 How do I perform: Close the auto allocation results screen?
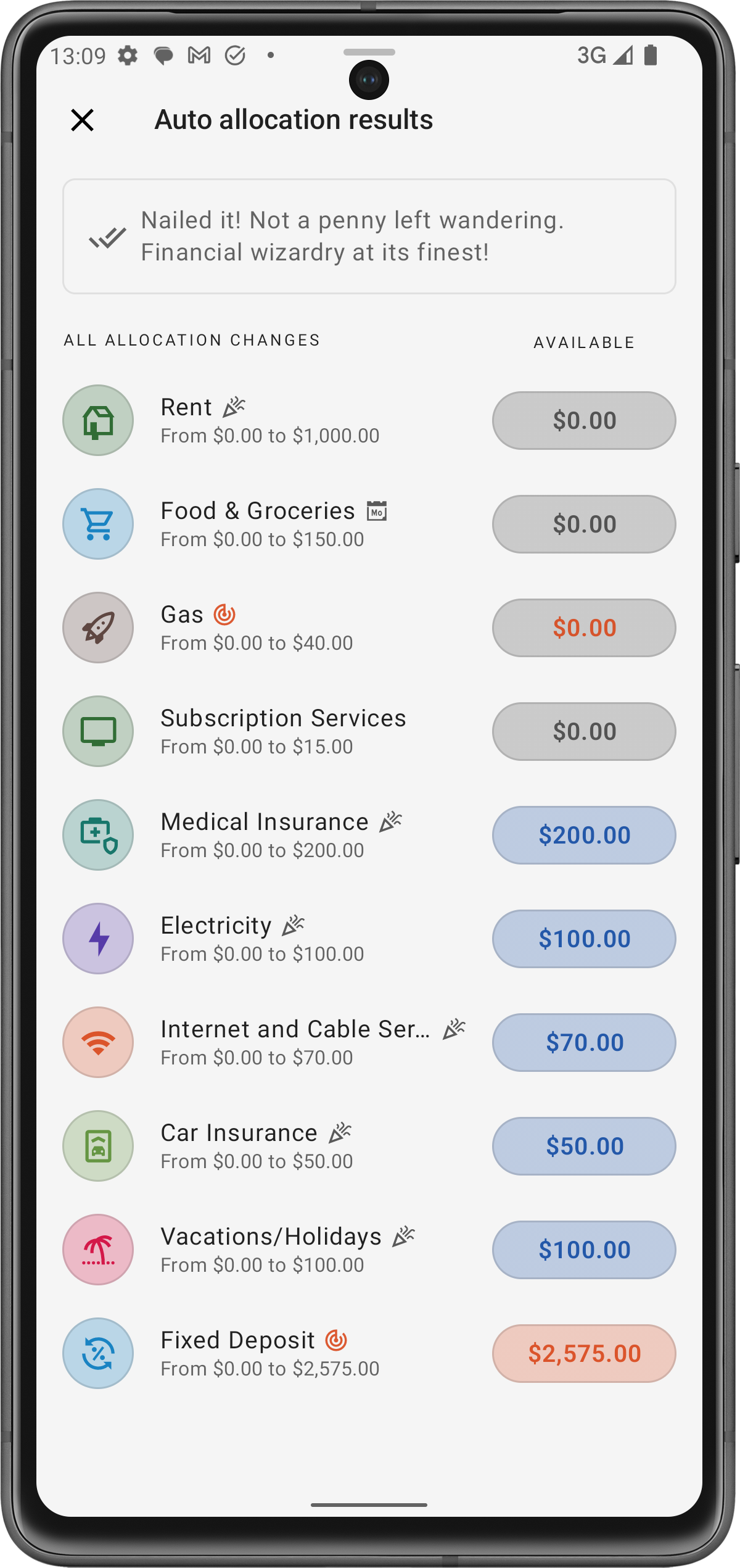tap(82, 120)
